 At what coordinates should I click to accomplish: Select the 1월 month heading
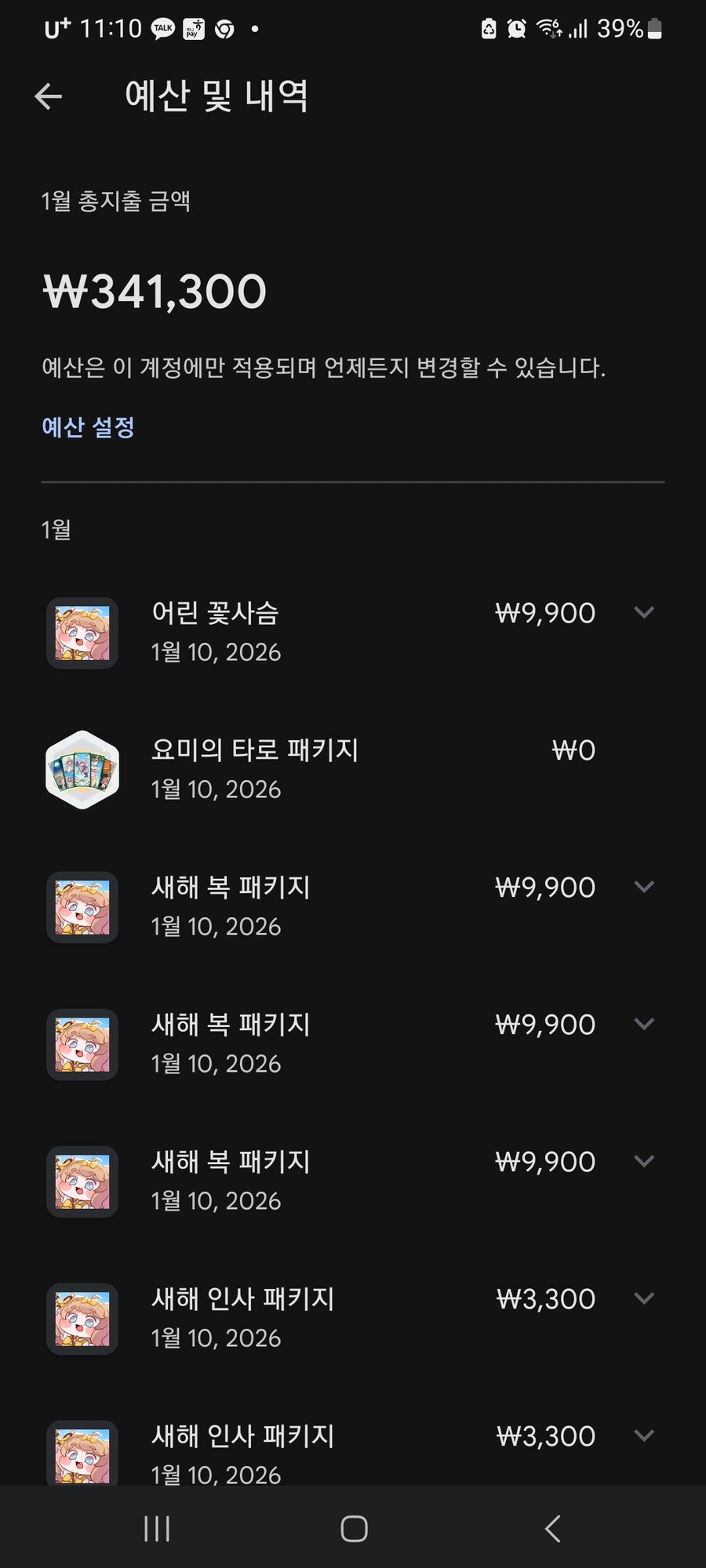point(56,530)
